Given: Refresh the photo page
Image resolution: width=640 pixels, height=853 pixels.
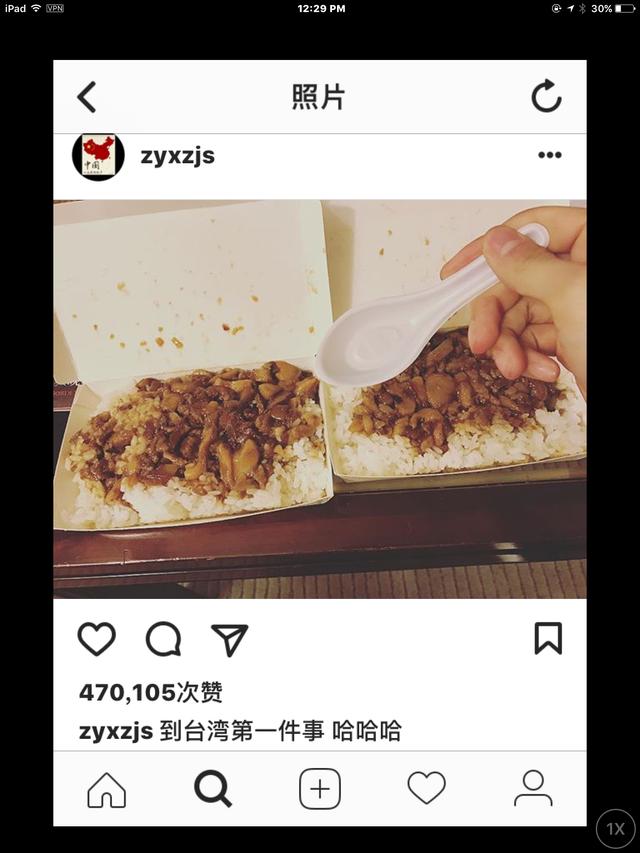Looking at the screenshot, I should 546,97.
